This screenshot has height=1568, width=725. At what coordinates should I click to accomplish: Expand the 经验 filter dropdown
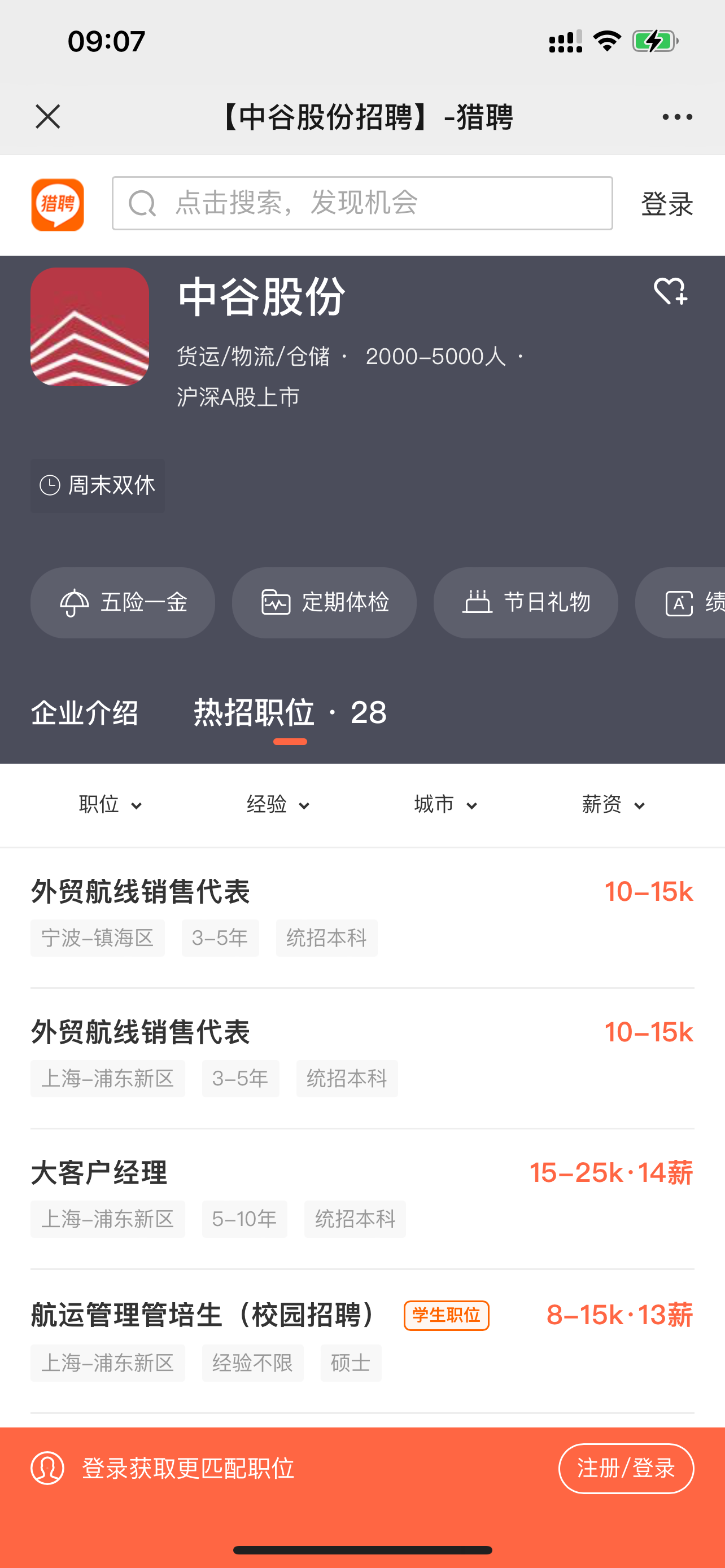pos(278,805)
